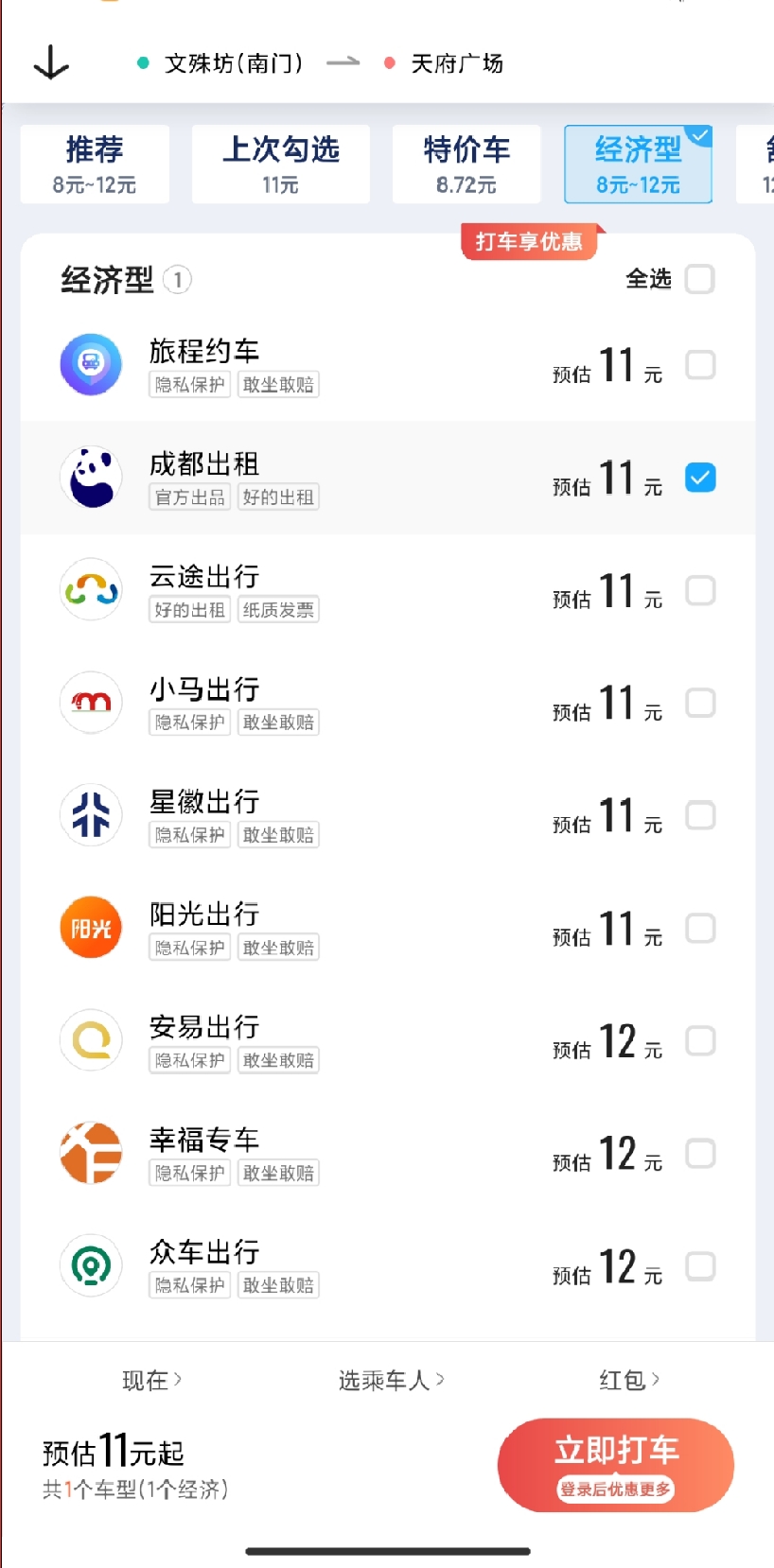774x1568 pixels.
Task: Tick the 云途出行 checkbox
Action: coord(700,591)
